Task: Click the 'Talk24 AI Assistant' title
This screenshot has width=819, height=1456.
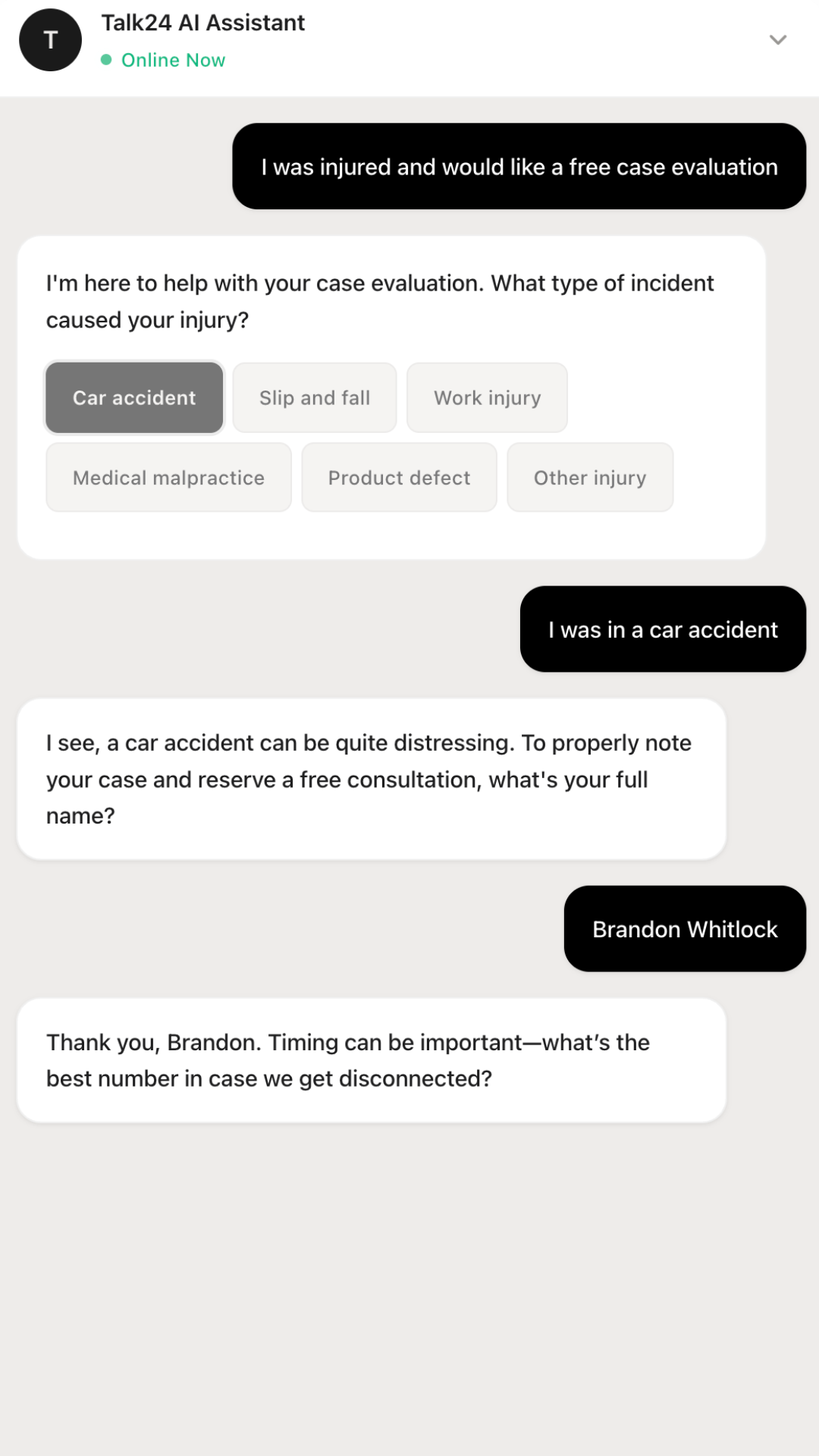Action: pyautogui.click(x=203, y=23)
